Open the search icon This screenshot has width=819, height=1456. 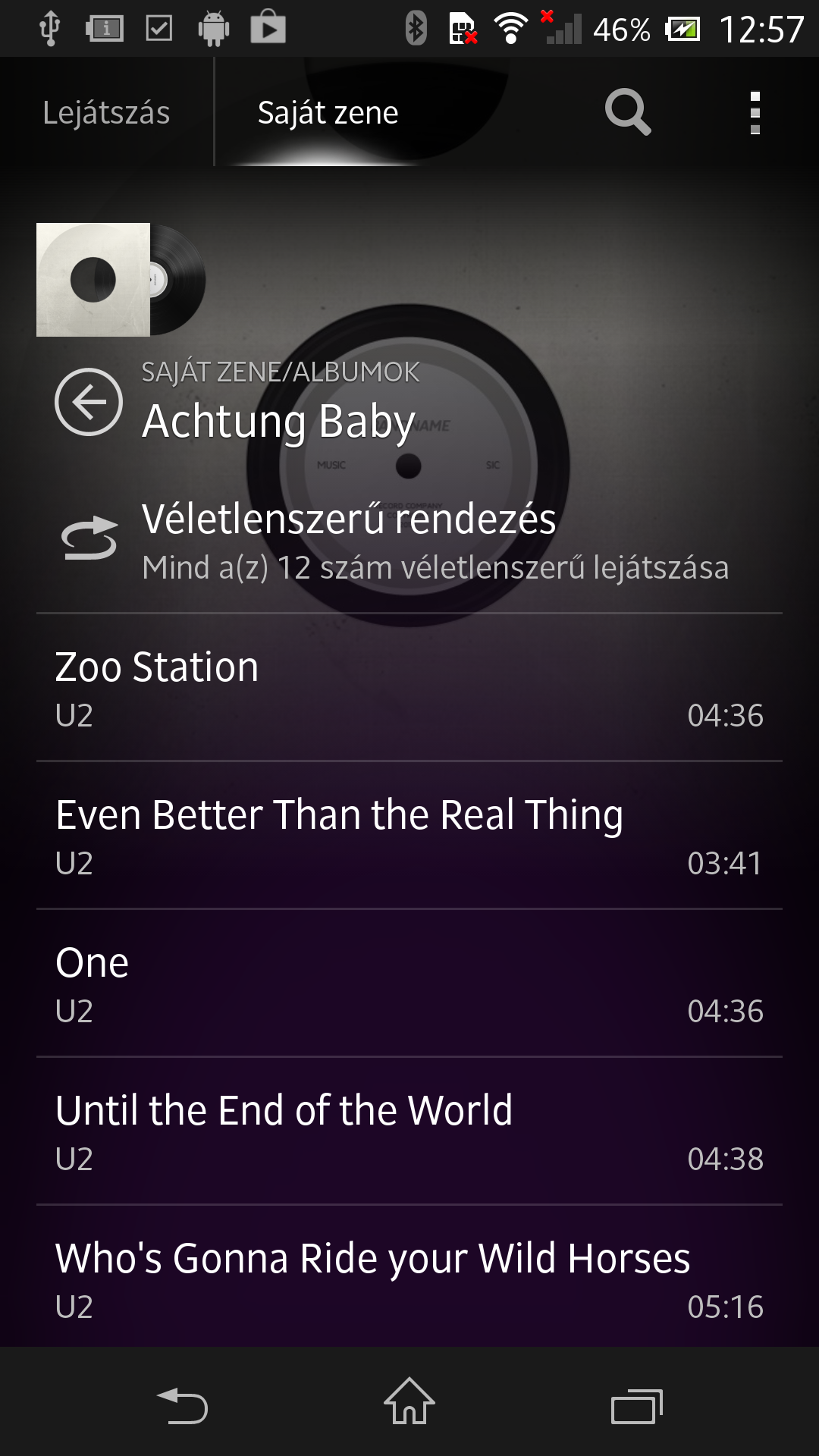627,113
